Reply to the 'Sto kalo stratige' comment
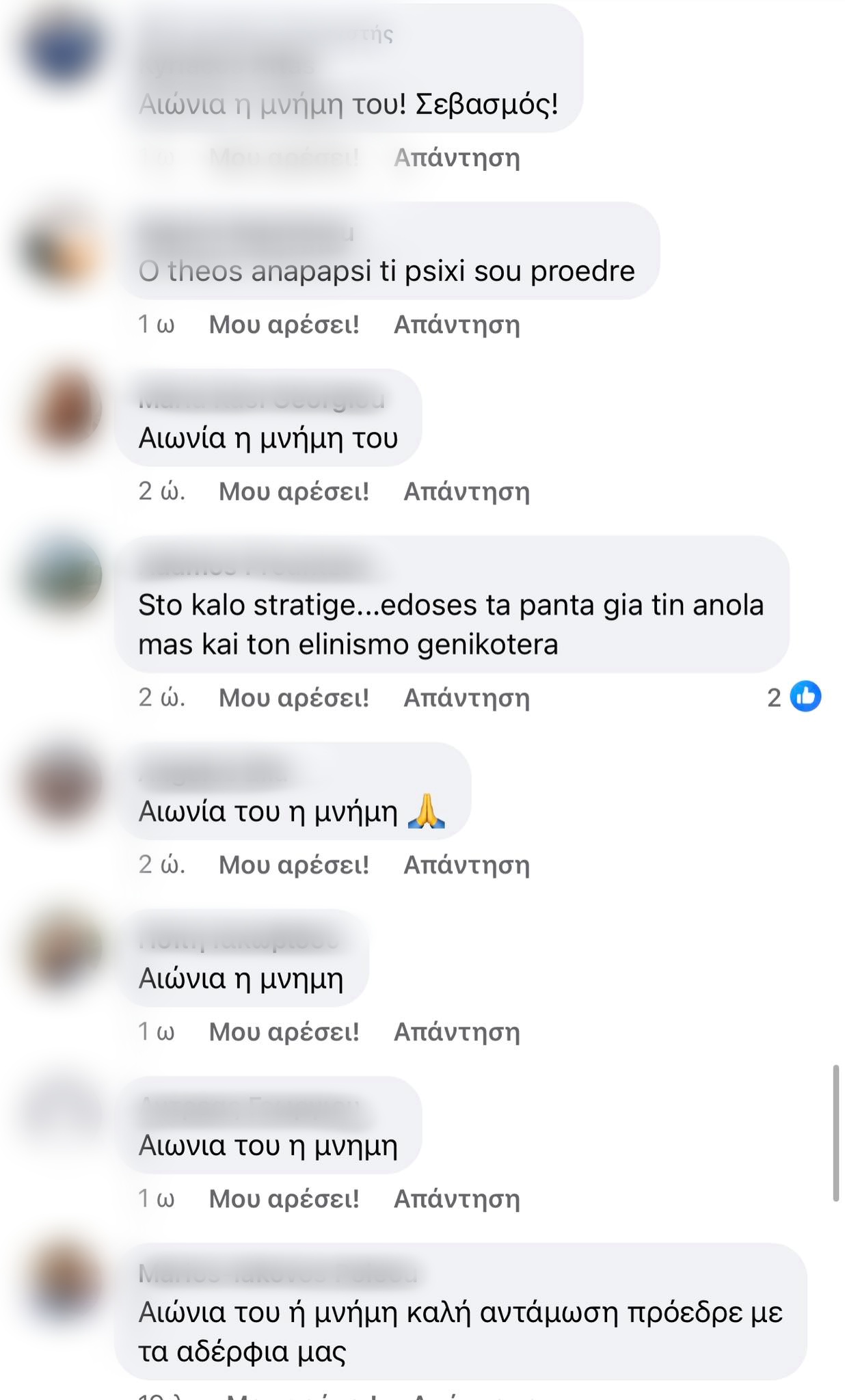The width and height of the screenshot is (845, 1400). (x=466, y=698)
